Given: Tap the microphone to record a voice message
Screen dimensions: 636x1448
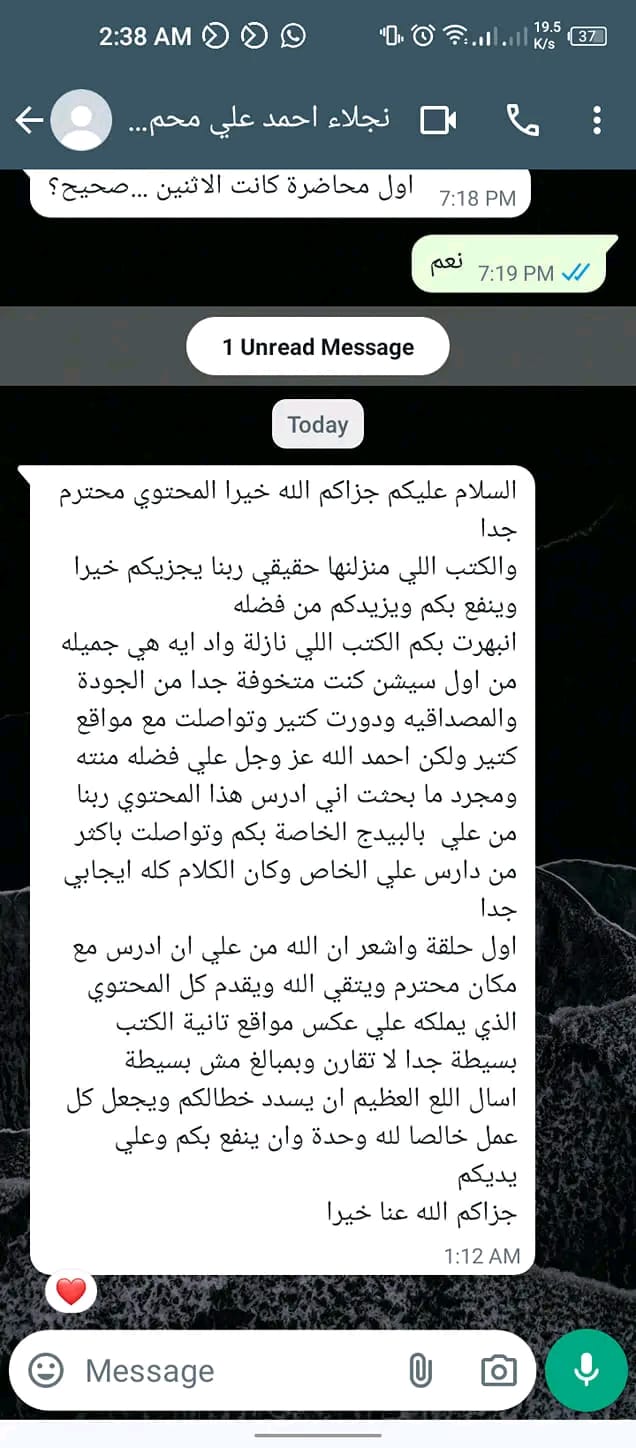Looking at the screenshot, I should tap(586, 1370).
